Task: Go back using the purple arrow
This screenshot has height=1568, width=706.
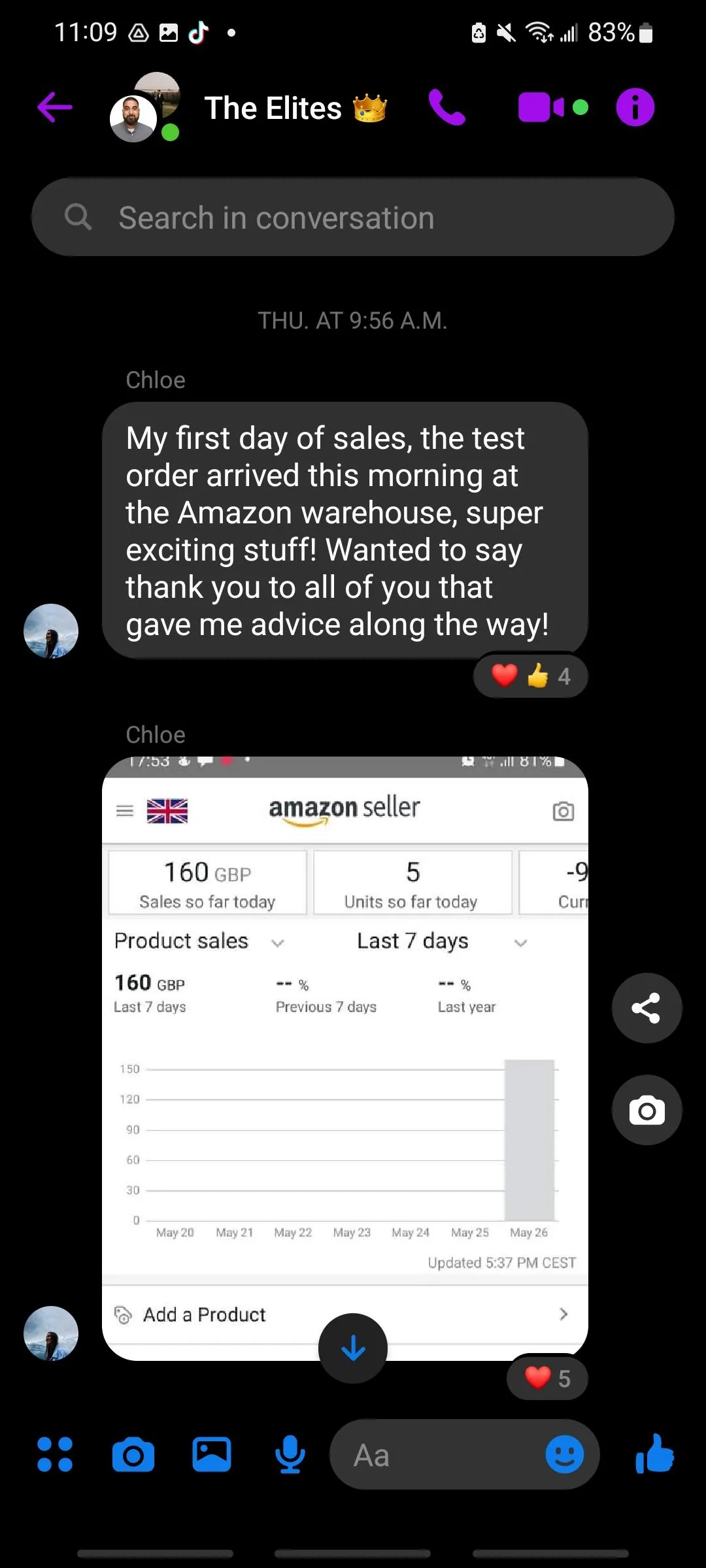Action: point(55,107)
